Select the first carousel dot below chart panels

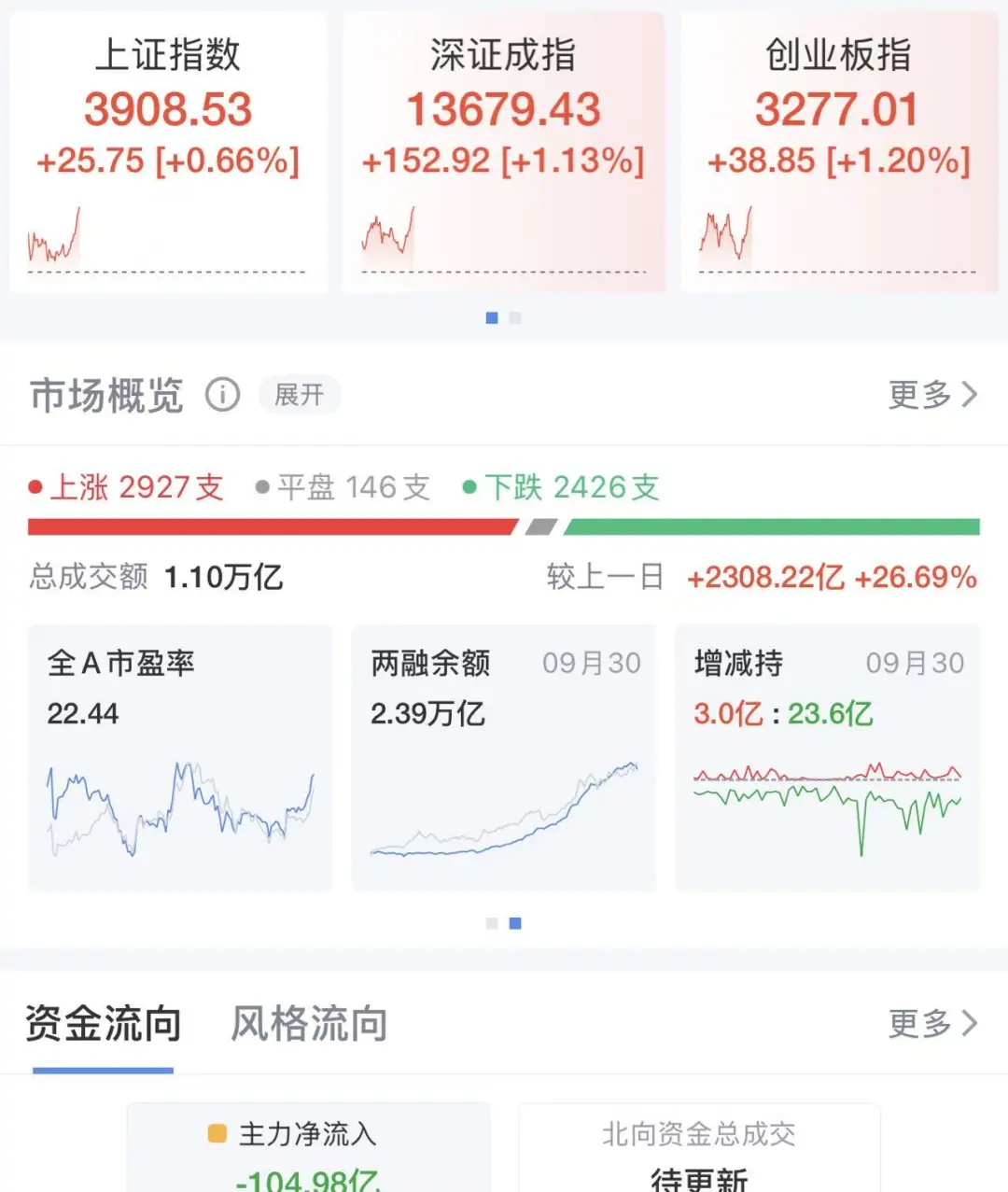pos(491,922)
